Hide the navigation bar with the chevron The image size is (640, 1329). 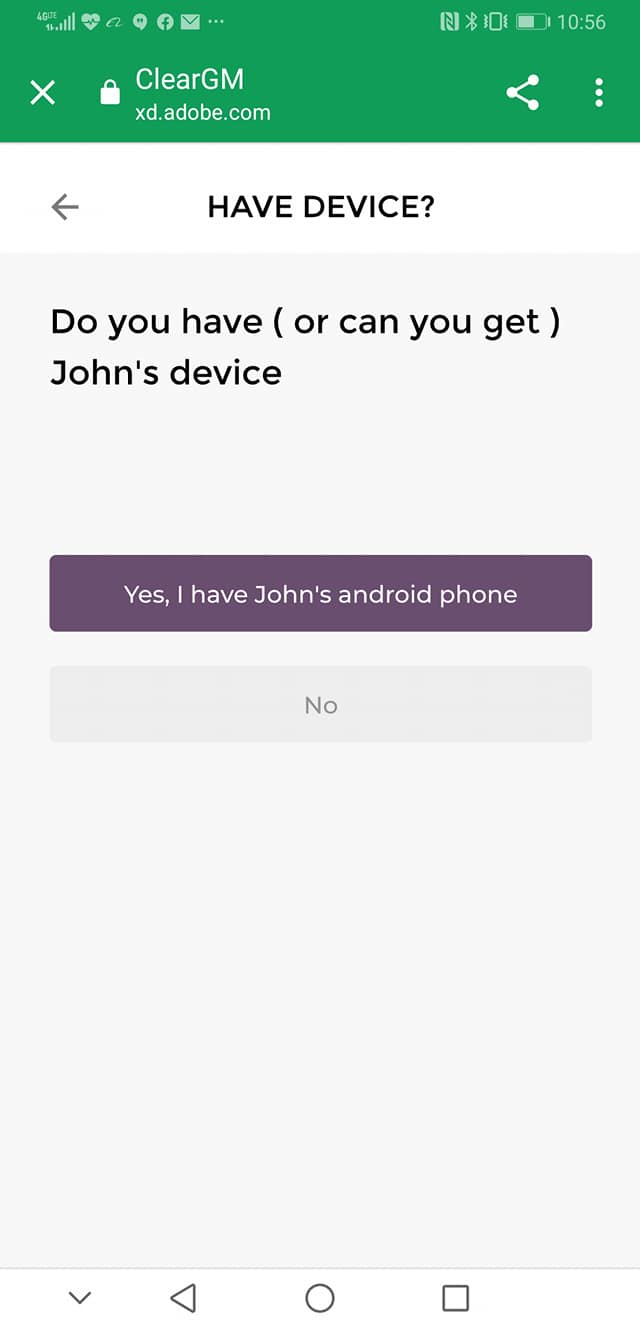click(x=80, y=1298)
